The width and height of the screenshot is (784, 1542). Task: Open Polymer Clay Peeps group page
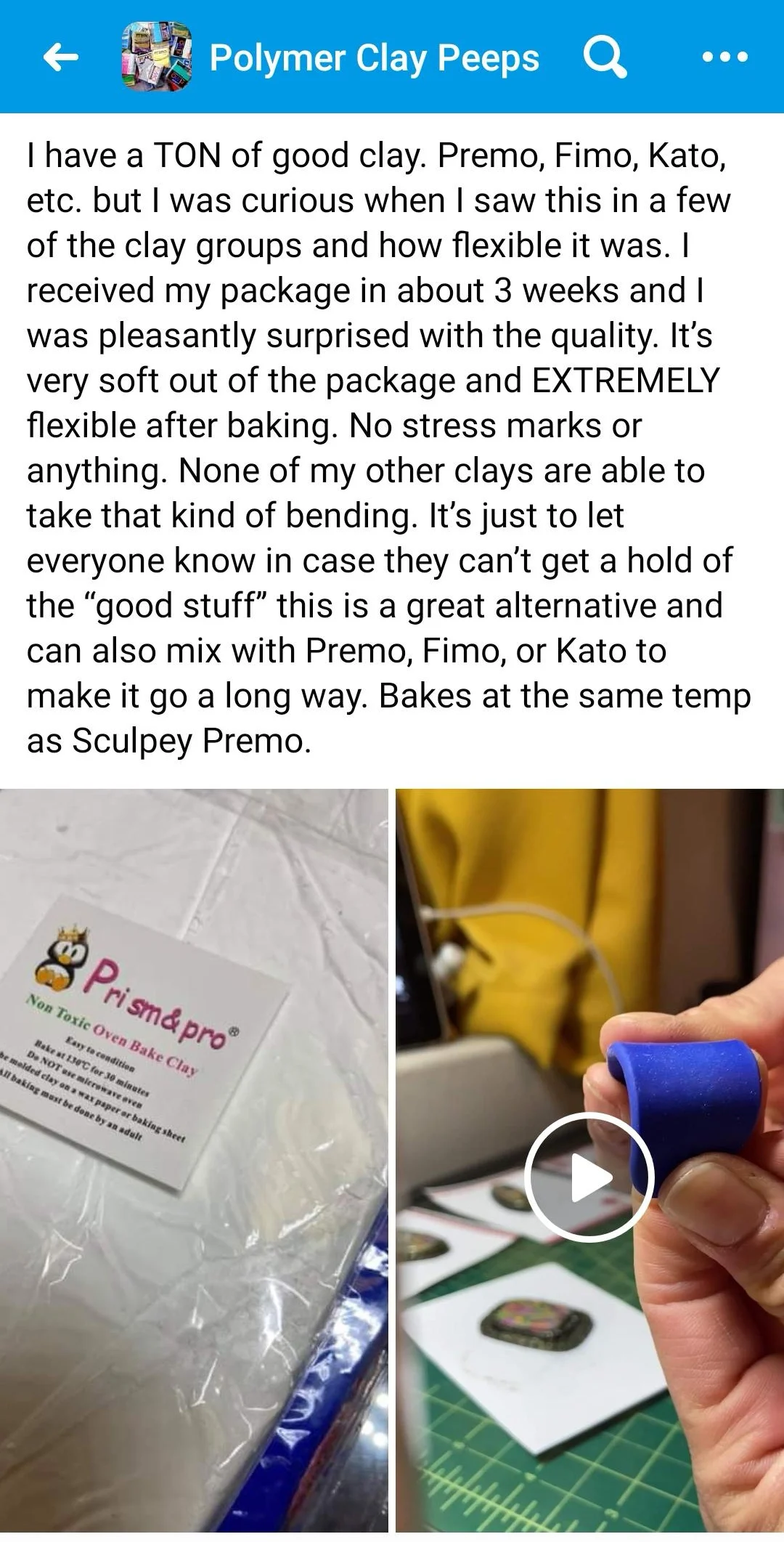[374, 57]
